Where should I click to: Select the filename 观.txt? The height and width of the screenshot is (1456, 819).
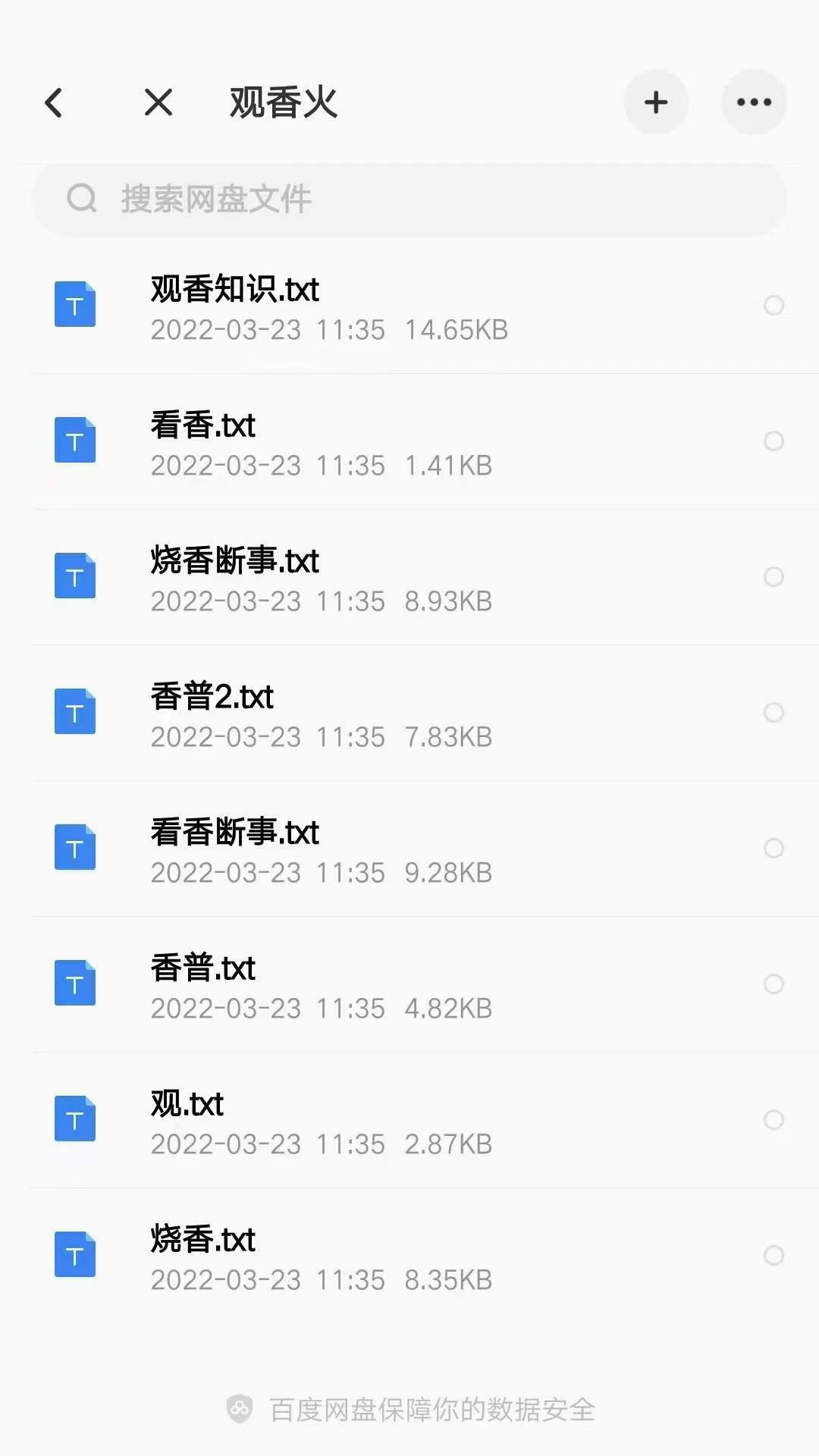[186, 1103]
